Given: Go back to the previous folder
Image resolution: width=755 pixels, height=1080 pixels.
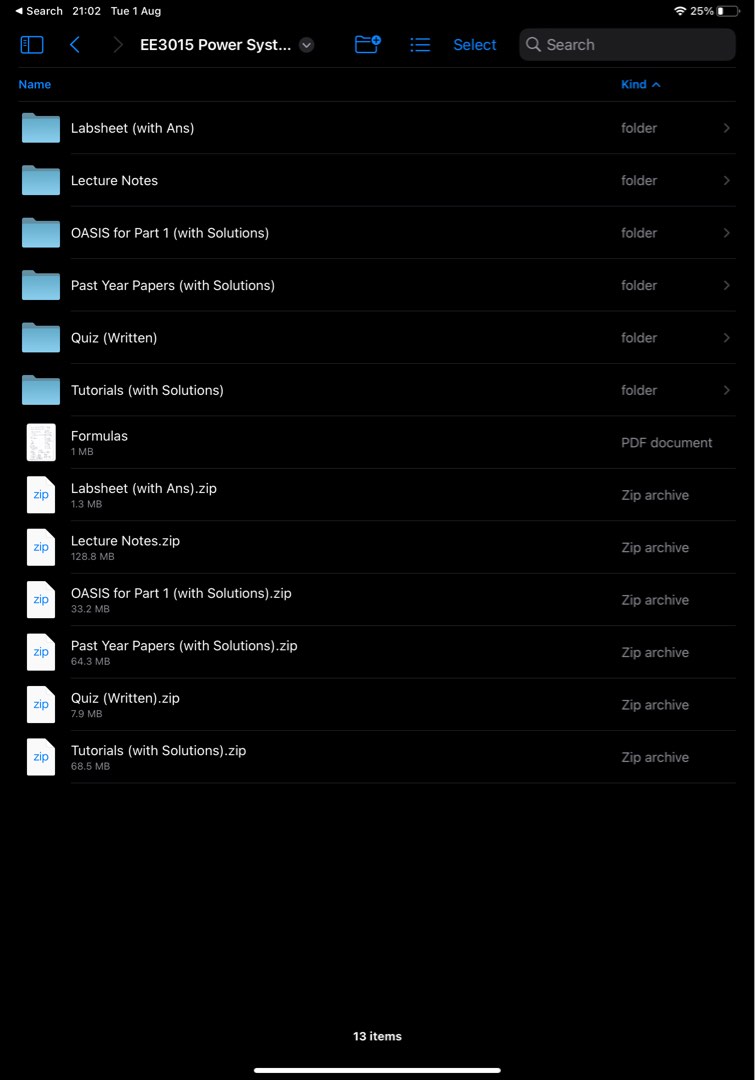Looking at the screenshot, I should click(x=75, y=45).
